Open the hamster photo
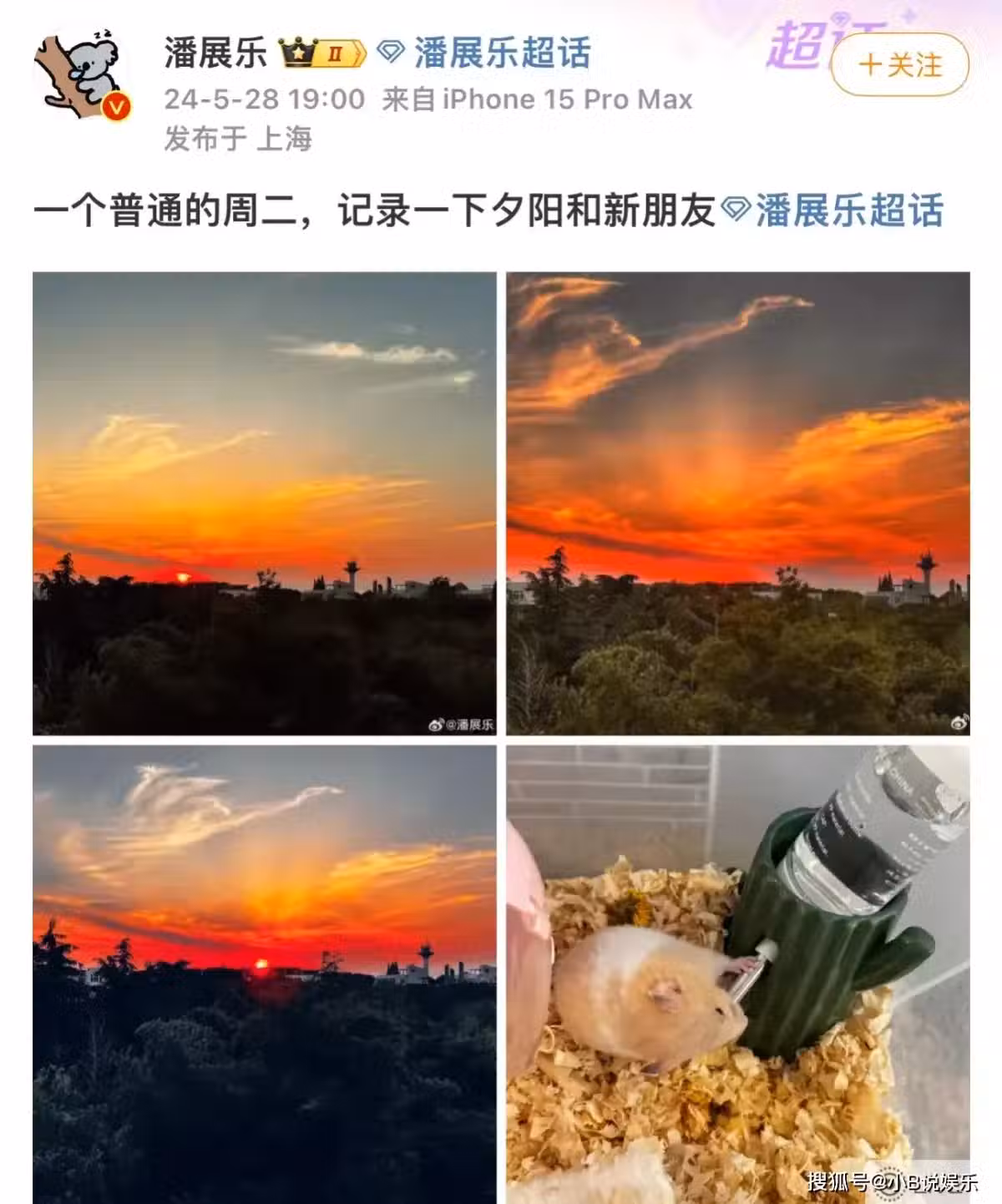This screenshot has height=1204, width=1002. 738,973
